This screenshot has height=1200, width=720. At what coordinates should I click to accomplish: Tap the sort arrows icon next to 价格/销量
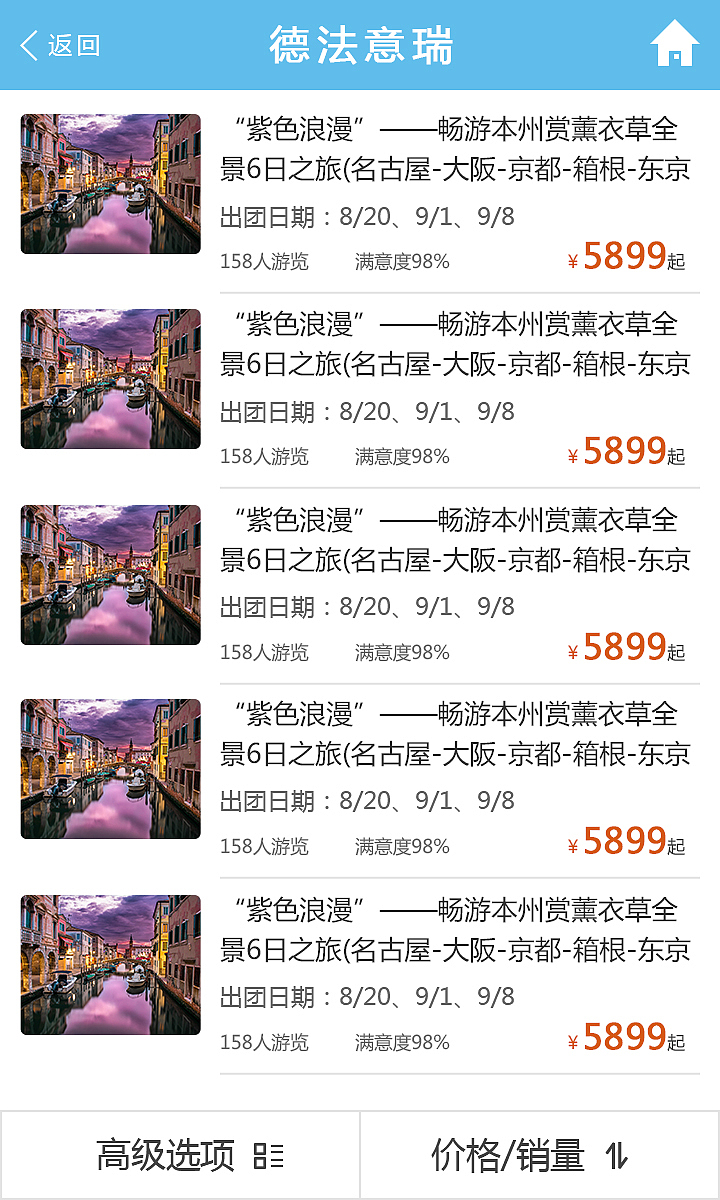coord(614,1156)
